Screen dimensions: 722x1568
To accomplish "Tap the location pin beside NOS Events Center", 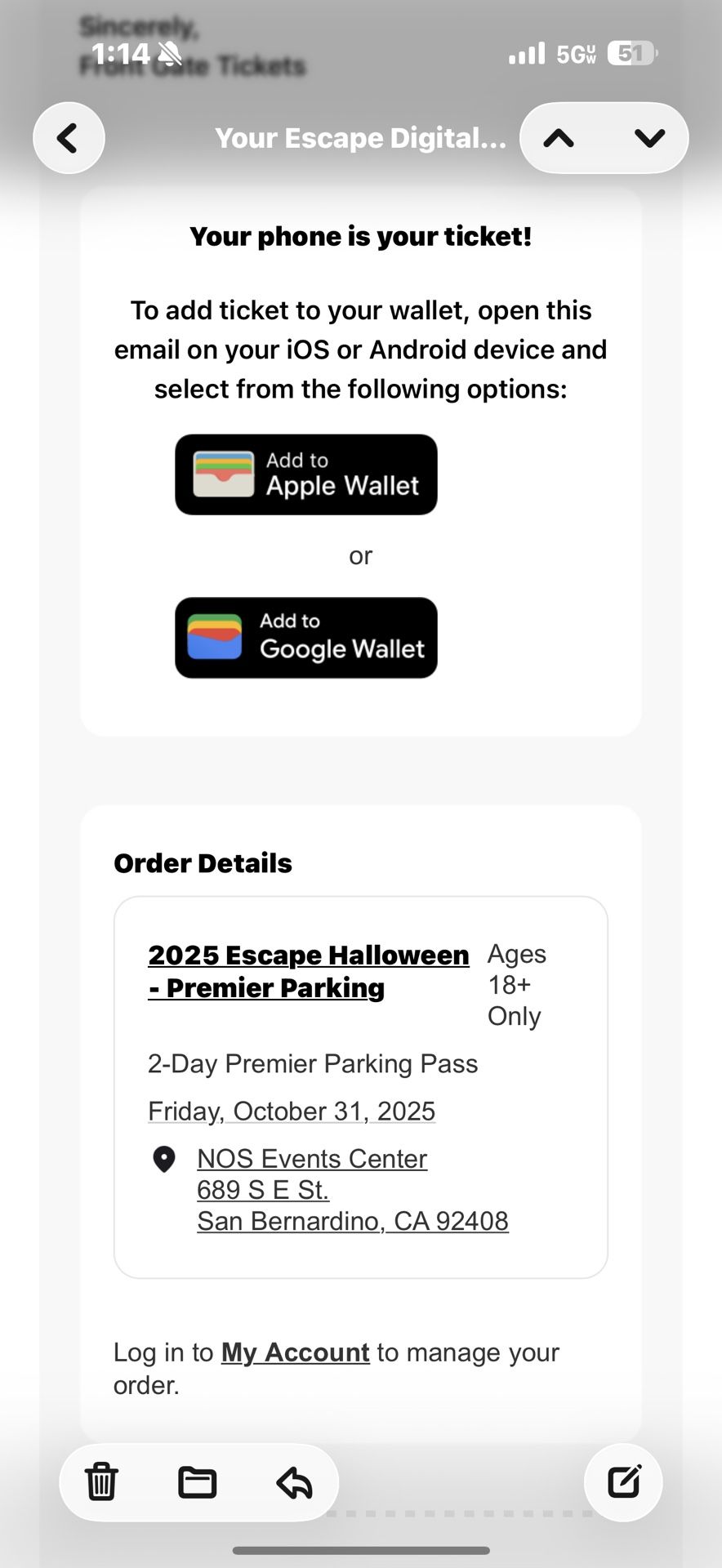I will coord(166,1158).
